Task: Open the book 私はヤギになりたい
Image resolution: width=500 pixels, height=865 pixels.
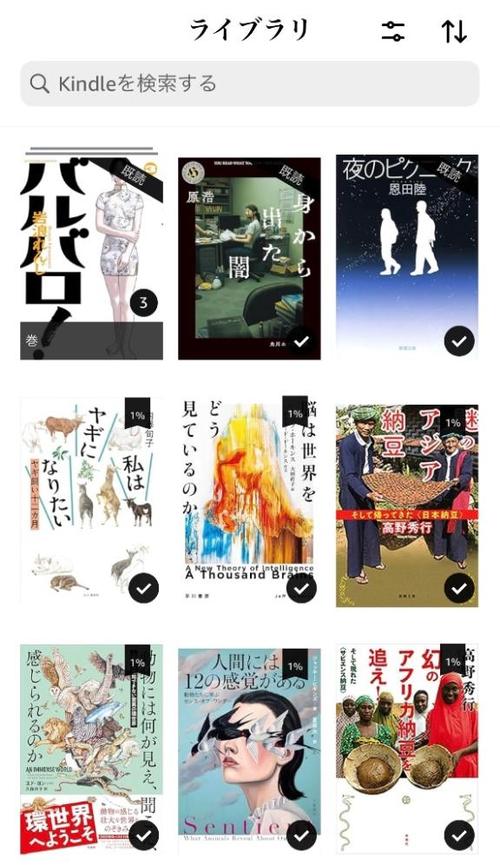Action: pyautogui.click(x=92, y=502)
